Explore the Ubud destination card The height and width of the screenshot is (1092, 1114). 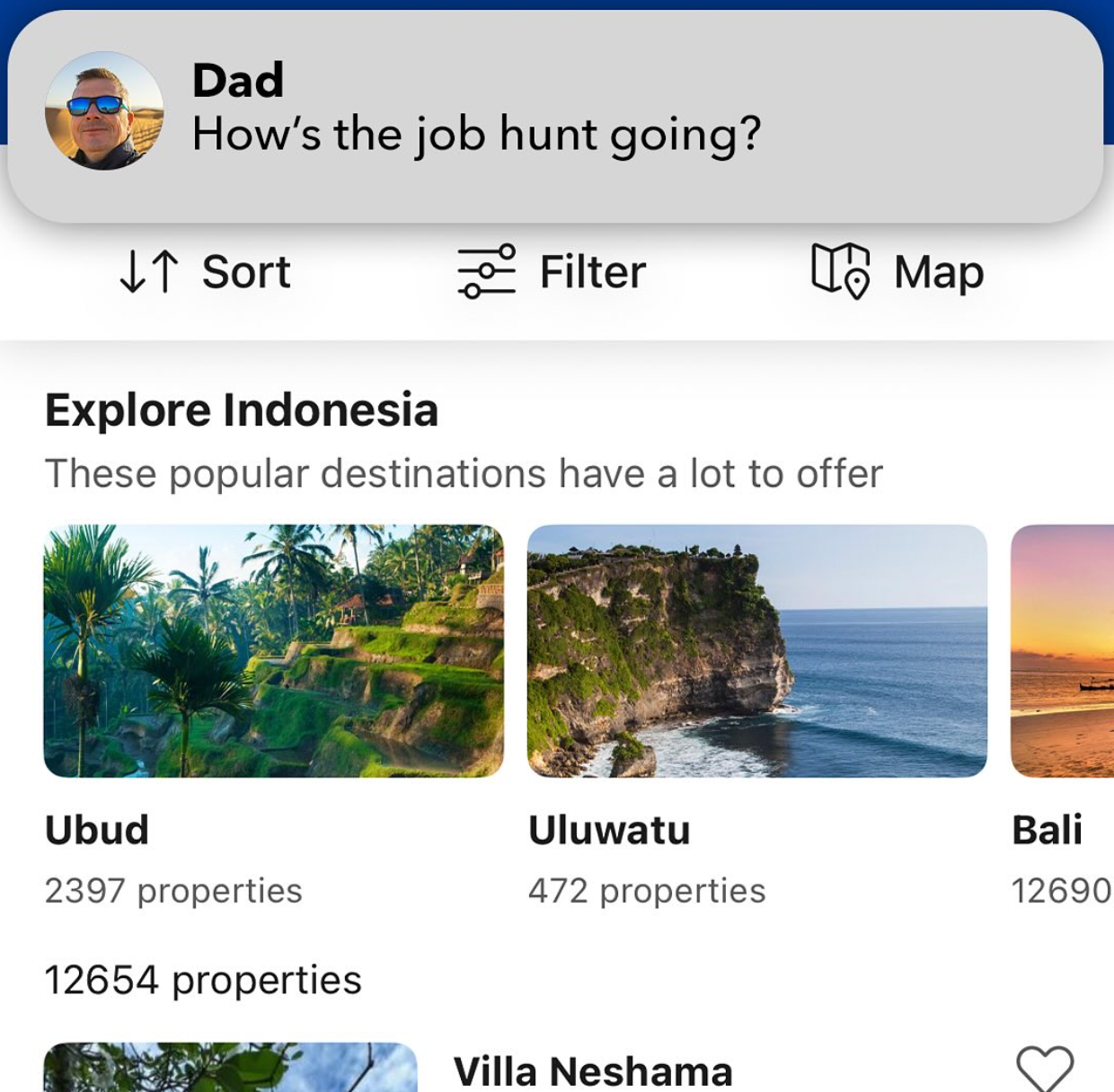click(x=273, y=651)
